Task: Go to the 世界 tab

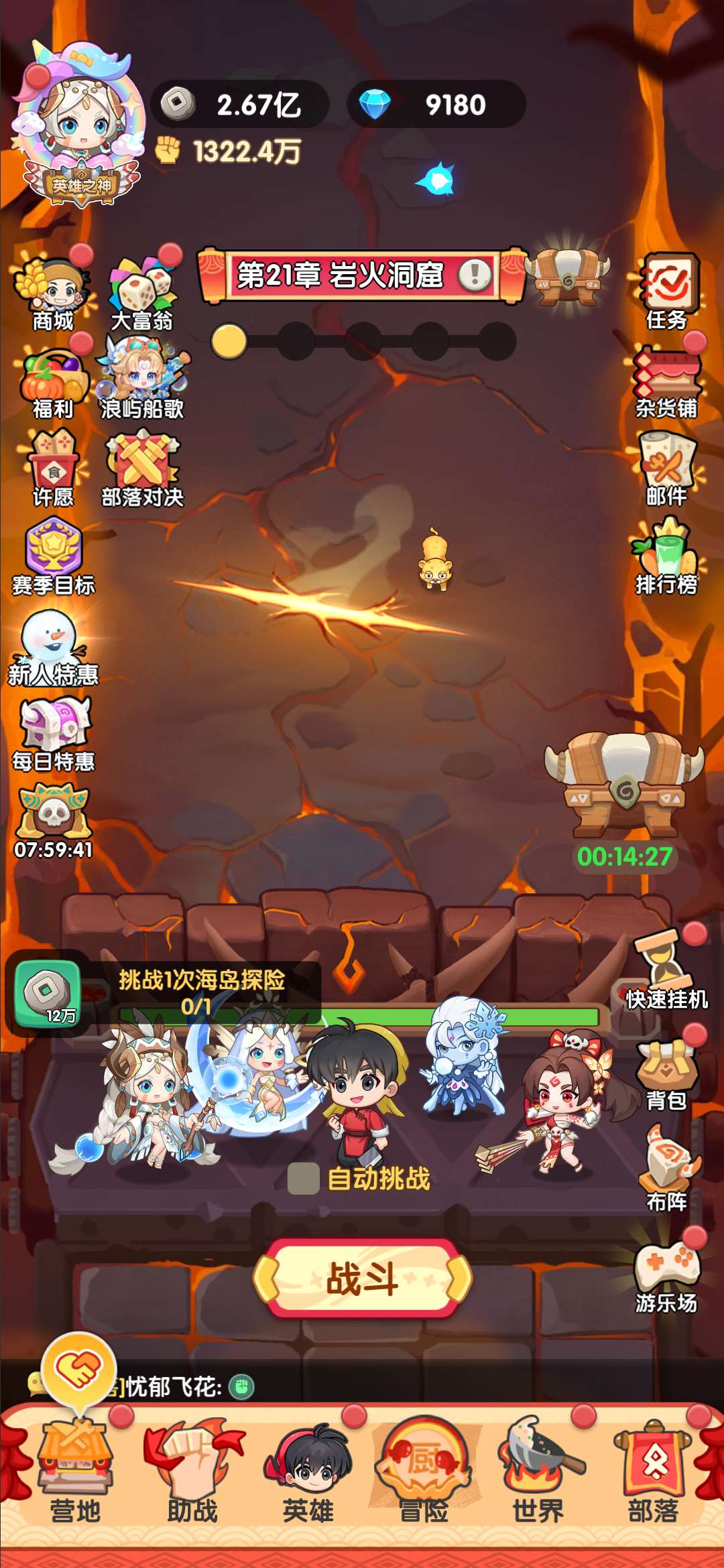Action: click(538, 1474)
